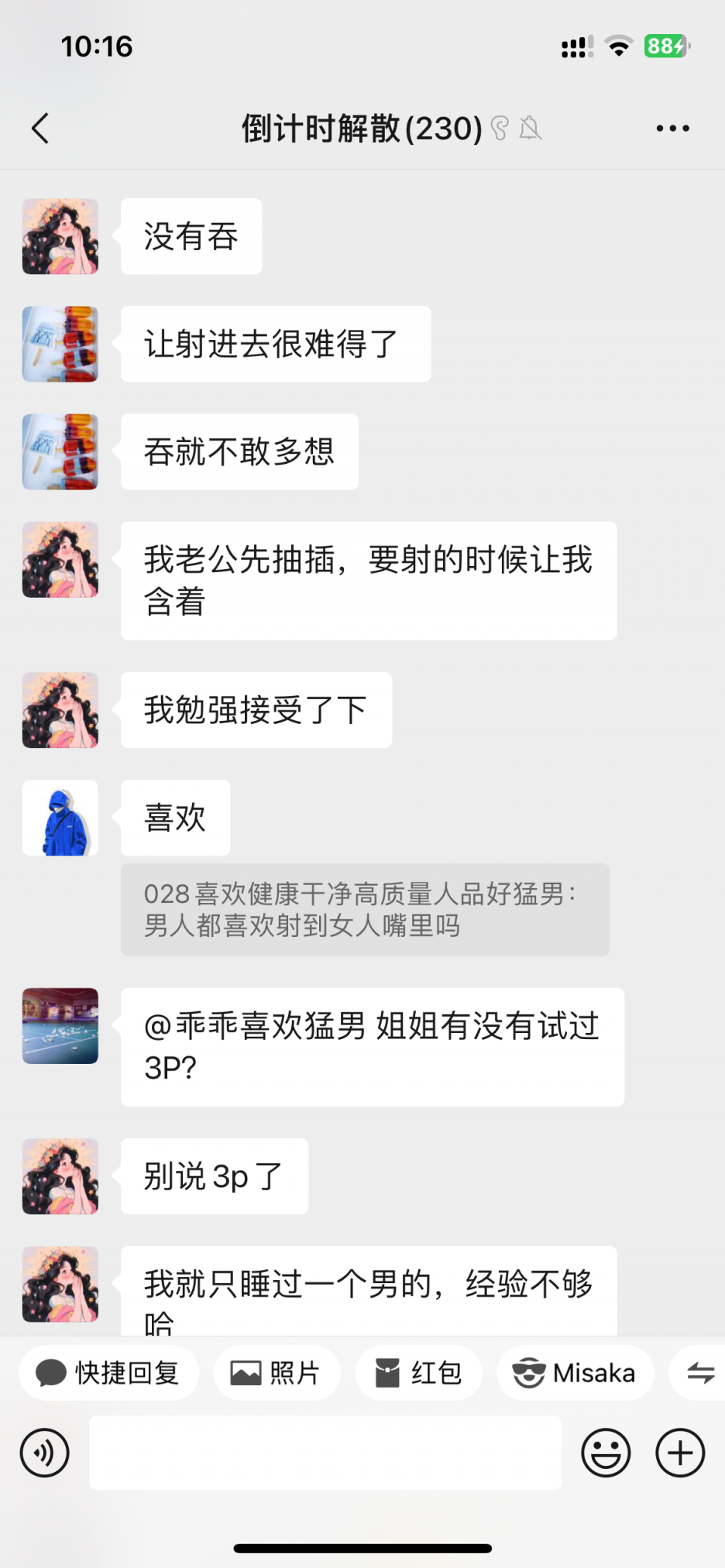Focus the message text field
The image size is (725, 1568).
click(325, 1453)
